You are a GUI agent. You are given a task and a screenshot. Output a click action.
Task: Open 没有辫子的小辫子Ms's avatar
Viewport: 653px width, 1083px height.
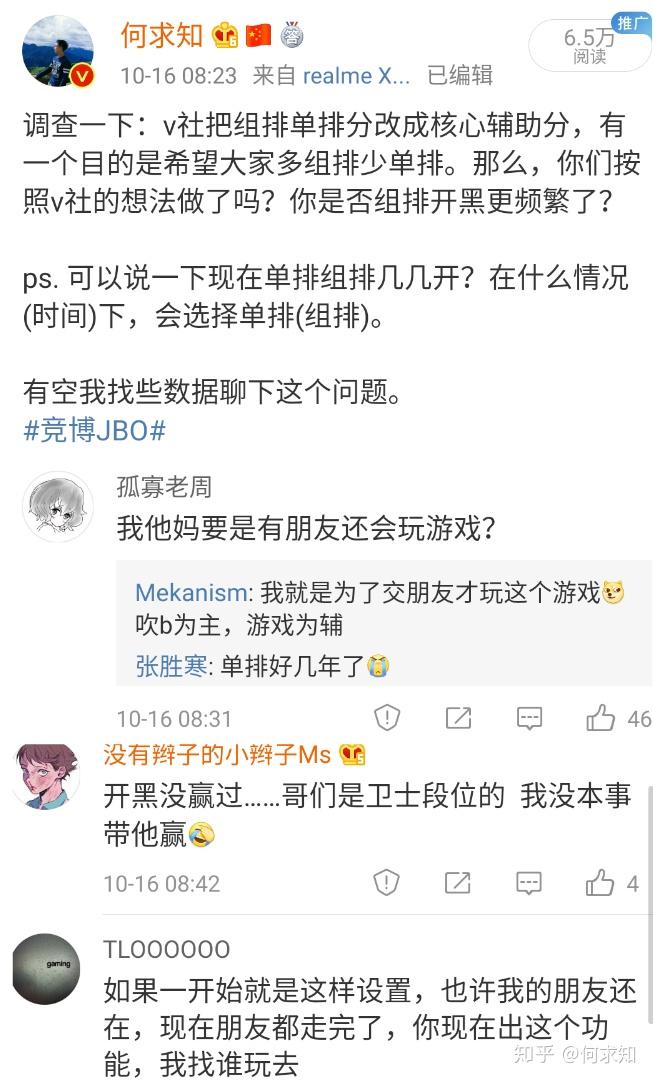tap(45, 777)
